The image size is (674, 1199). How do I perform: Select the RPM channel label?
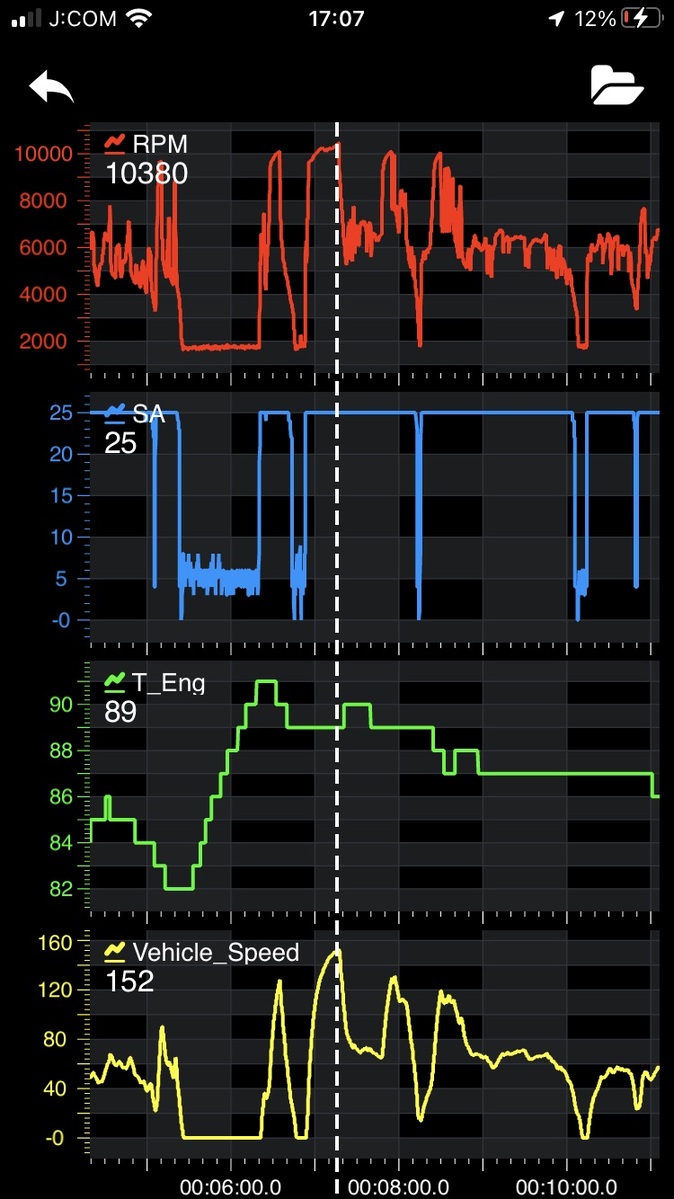(159, 143)
